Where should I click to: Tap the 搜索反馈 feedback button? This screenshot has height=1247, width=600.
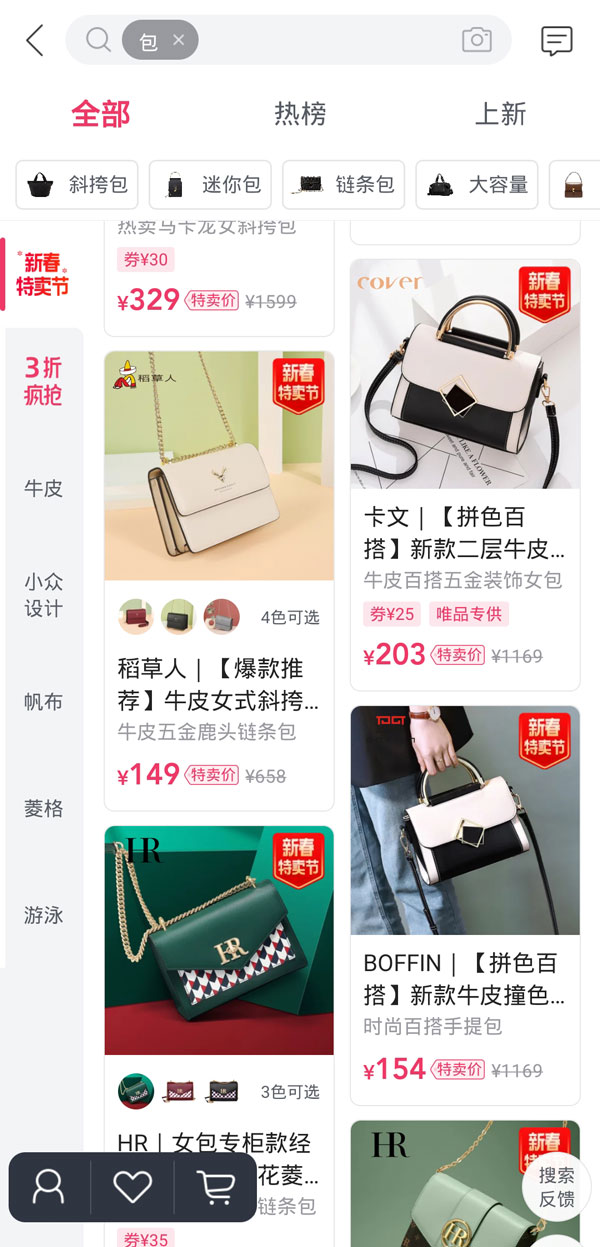(x=557, y=1187)
